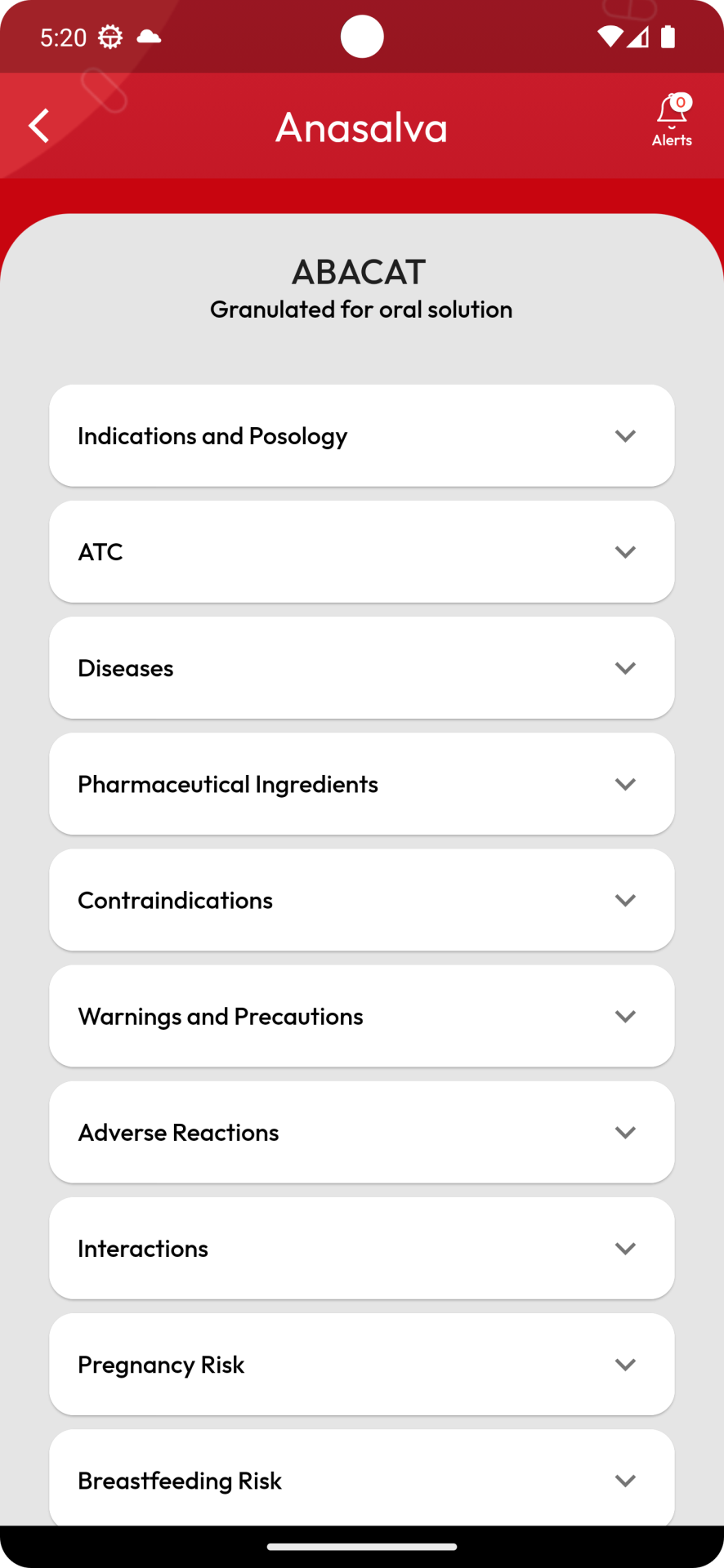Image resolution: width=724 pixels, height=1568 pixels.
Task: Expand Pharmaceutical Ingredients section
Action: [x=362, y=783]
